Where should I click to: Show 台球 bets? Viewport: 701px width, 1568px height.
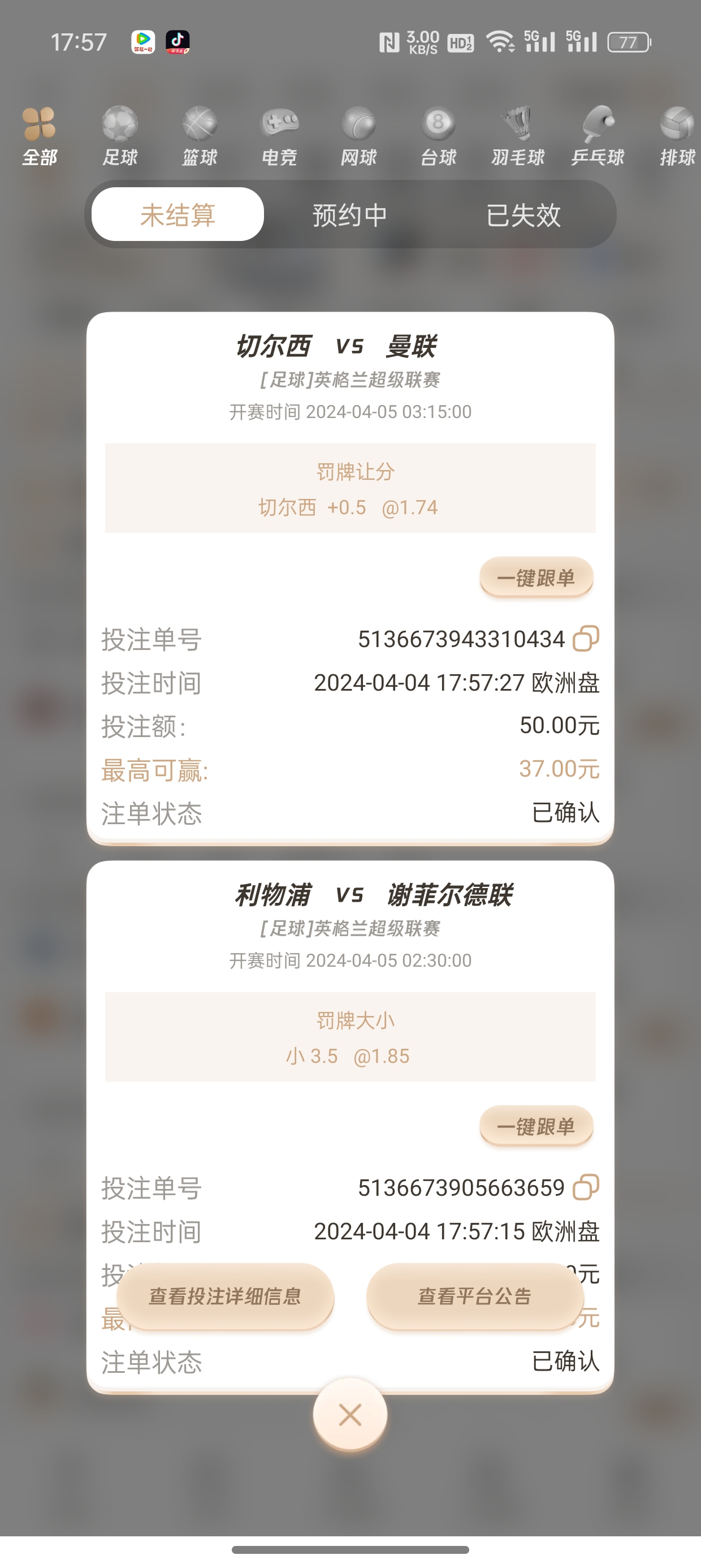pyautogui.click(x=438, y=136)
